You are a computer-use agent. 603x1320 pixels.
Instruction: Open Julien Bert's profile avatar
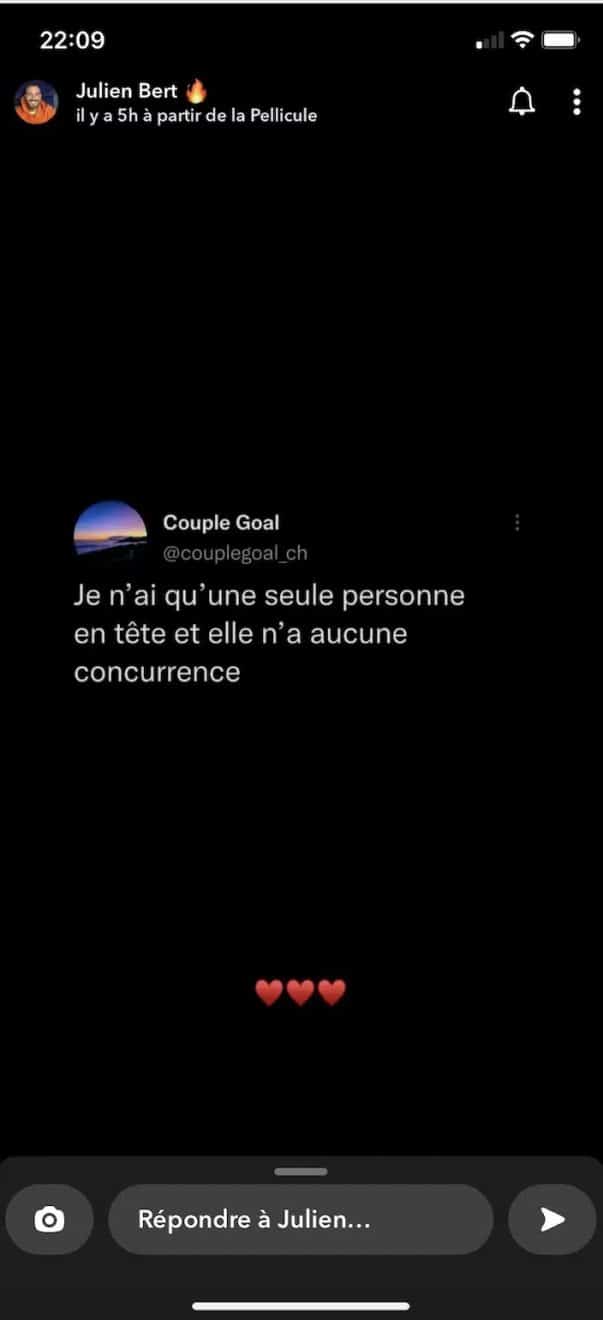[x=36, y=102]
